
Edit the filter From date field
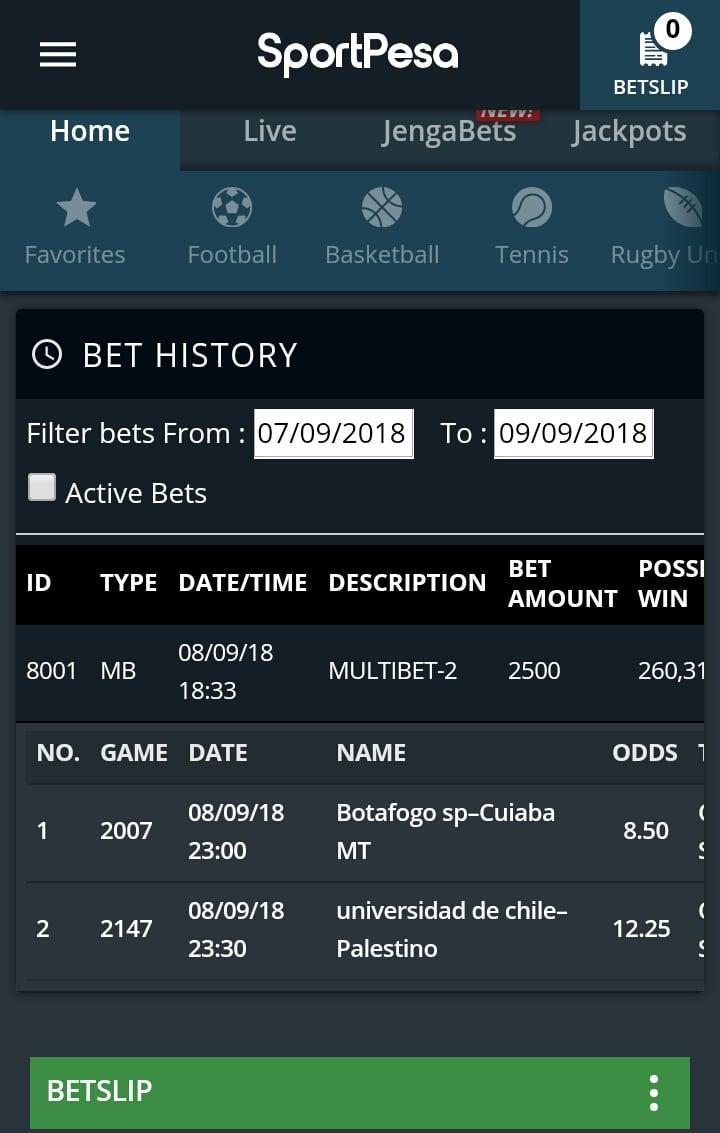point(333,433)
